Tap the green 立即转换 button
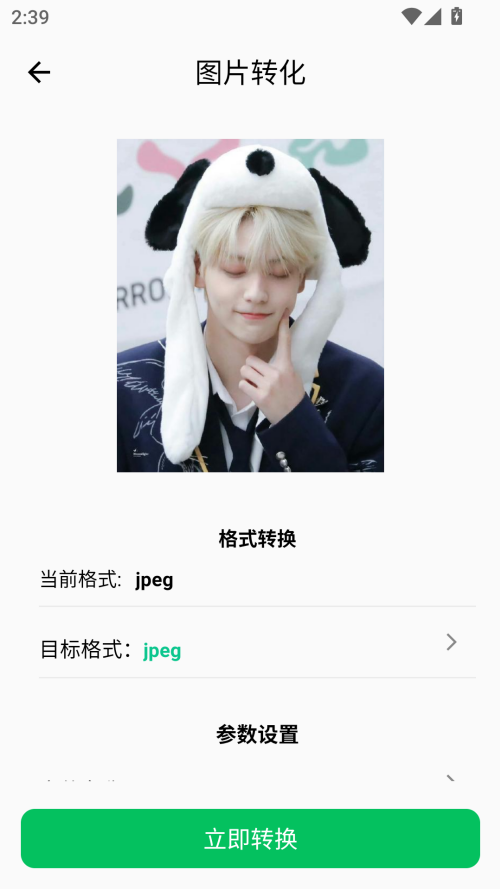The height and width of the screenshot is (889, 500). (x=251, y=839)
